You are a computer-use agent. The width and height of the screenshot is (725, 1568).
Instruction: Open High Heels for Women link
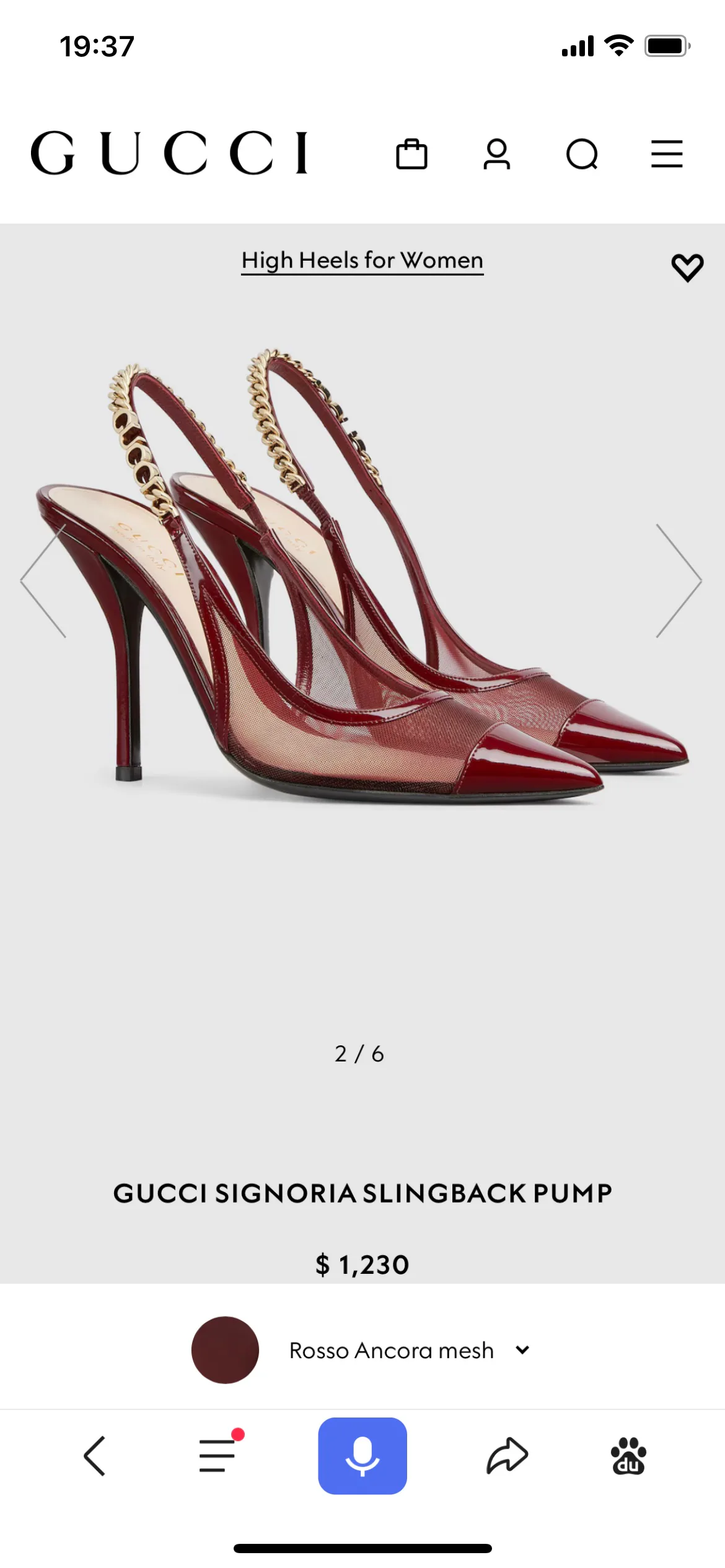tap(362, 261)
